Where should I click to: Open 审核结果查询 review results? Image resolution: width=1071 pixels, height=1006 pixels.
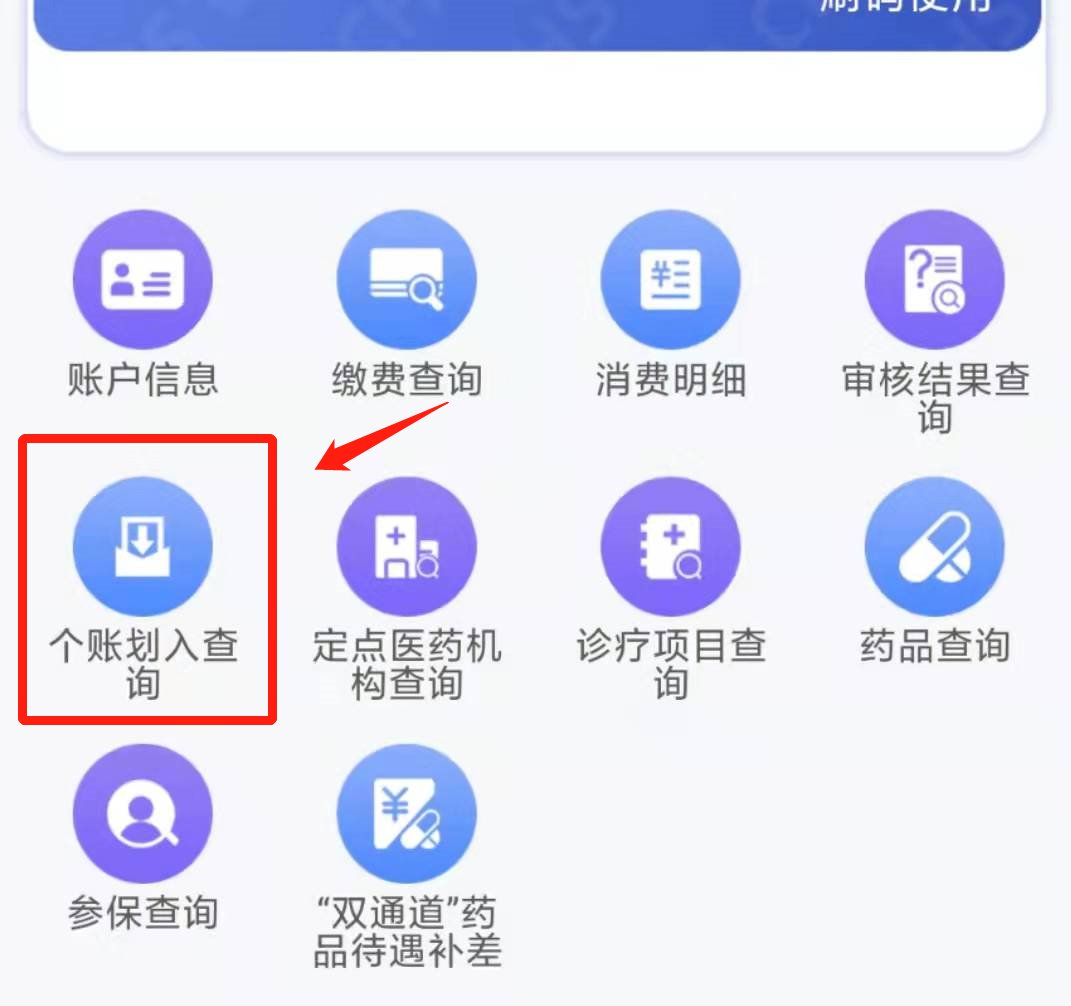click(x=935, y=279)
